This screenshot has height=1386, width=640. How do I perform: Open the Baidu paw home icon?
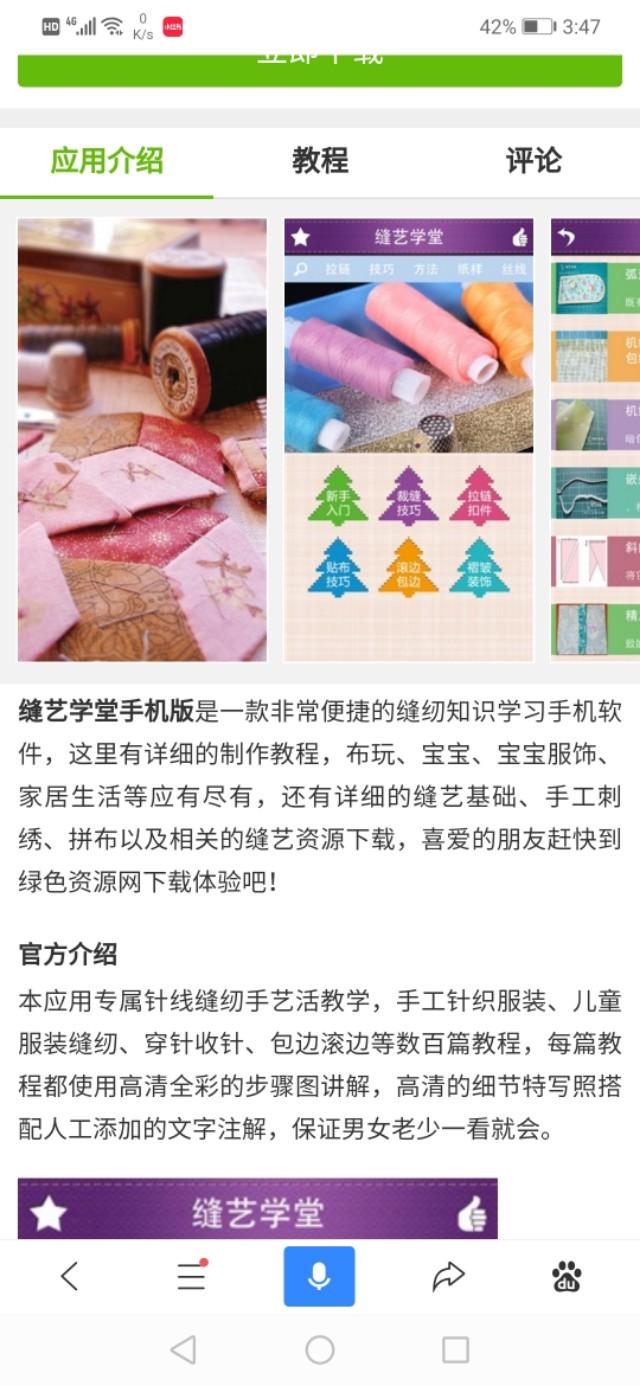(x=567, y=1276)
